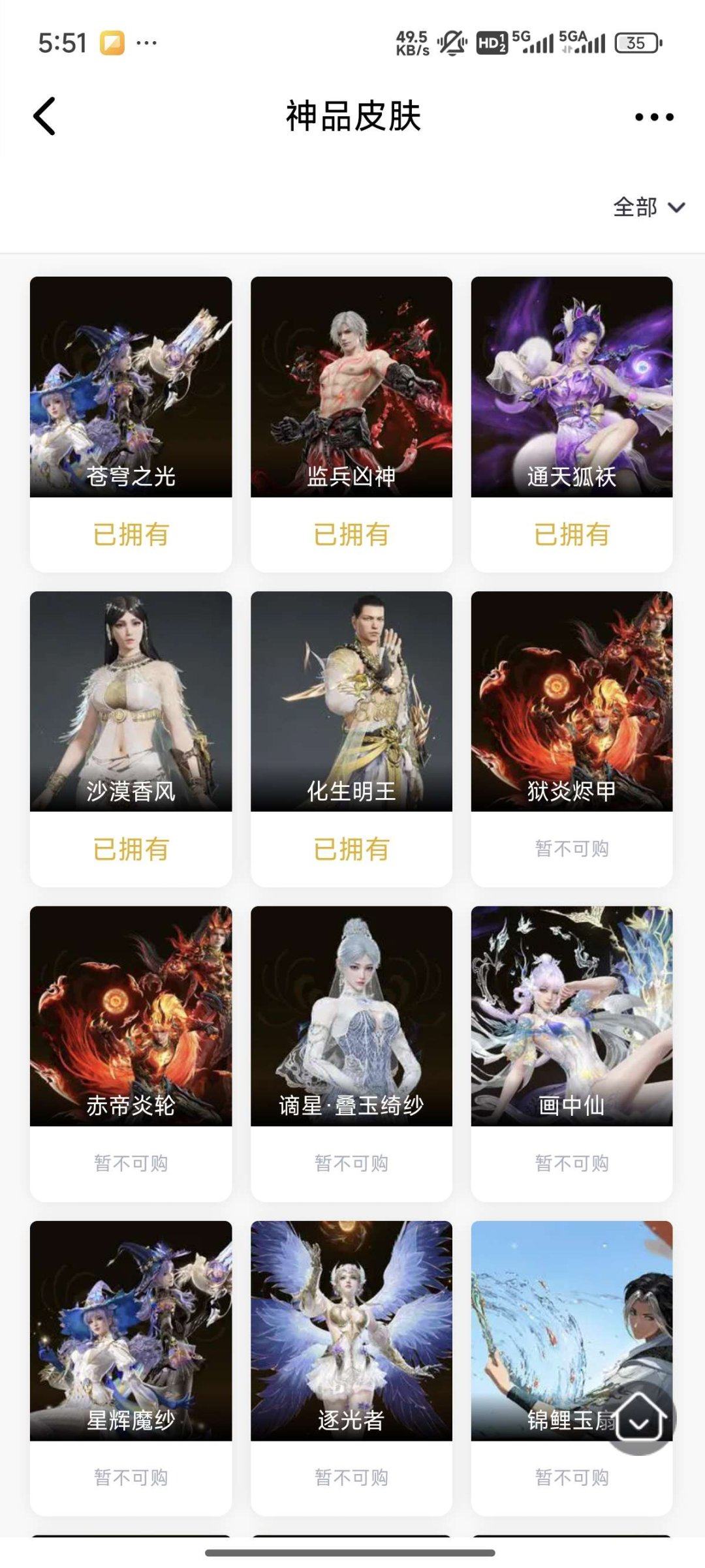View the 监兵凶神 skin artwork
The height and width of the screenshot is (1568, 705).
click(351, 385)
